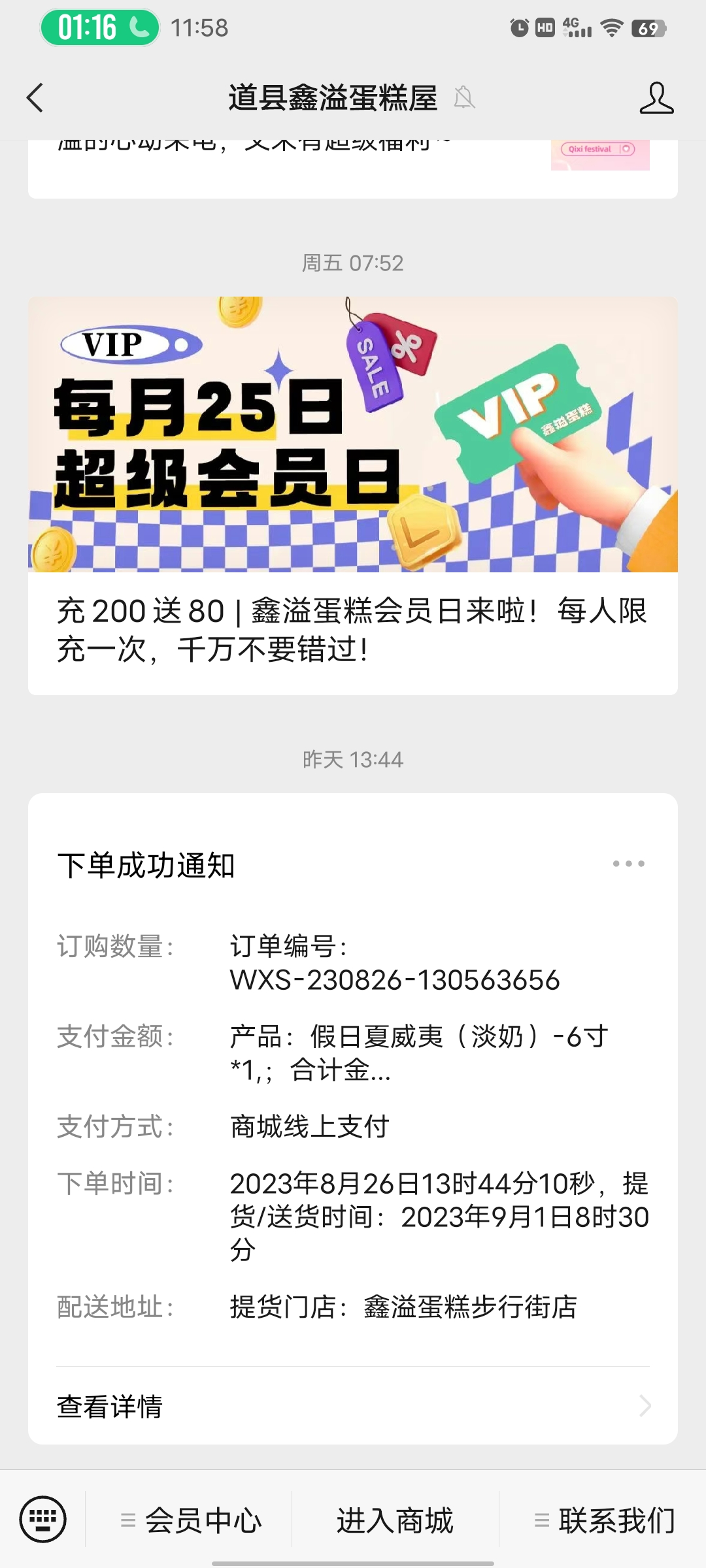Open the three-dot menu on order notification
The width and height of the screenshot is (706, 1568).
coord(628,864)
